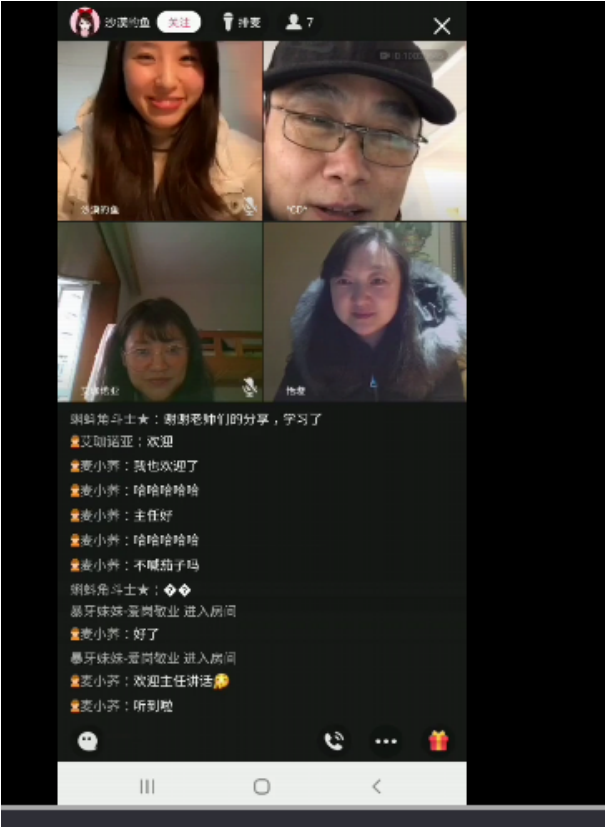Viewport: 605px width, 827px height.
Task: Select the top-left video of the young woman
Action: coord(160,130)
